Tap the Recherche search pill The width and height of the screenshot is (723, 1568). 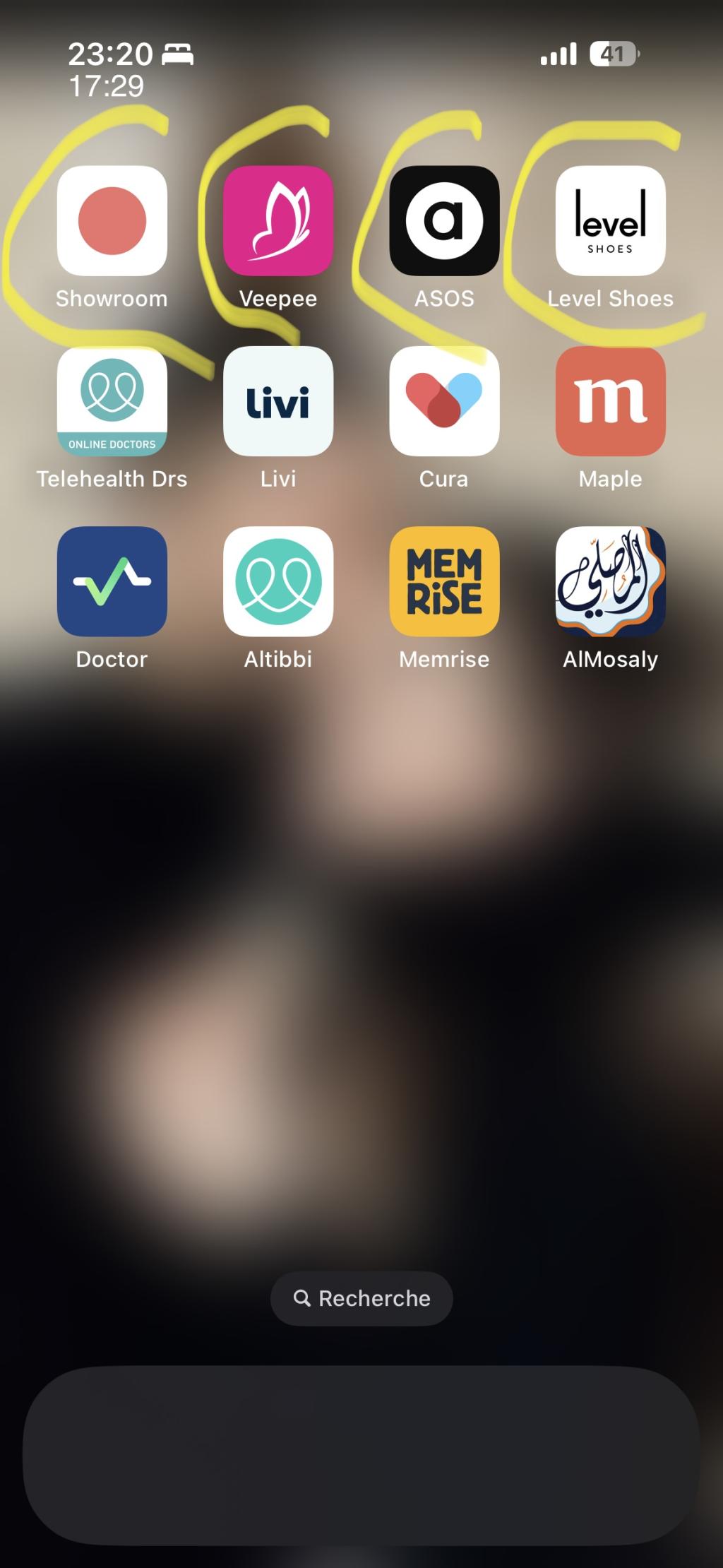click(x=361, y=1298)
